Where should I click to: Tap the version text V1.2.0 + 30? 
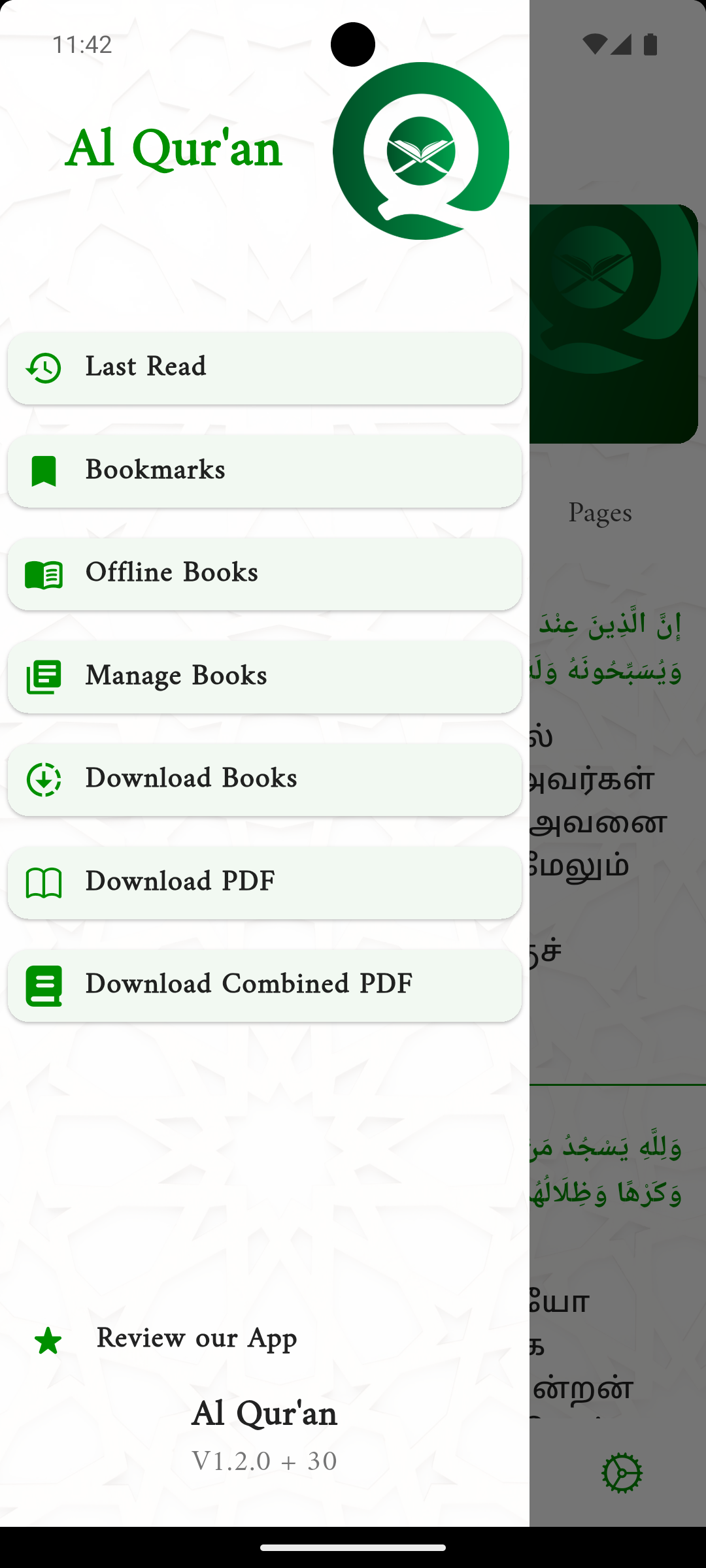click(x=264, y=1462)
